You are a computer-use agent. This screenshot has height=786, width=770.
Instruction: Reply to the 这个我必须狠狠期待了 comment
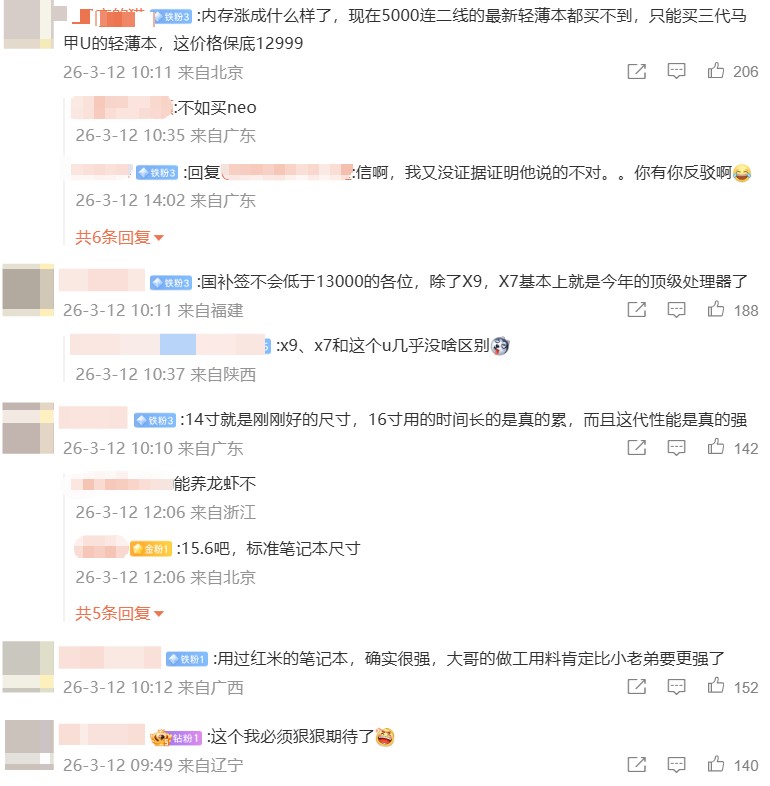point(677,765)
